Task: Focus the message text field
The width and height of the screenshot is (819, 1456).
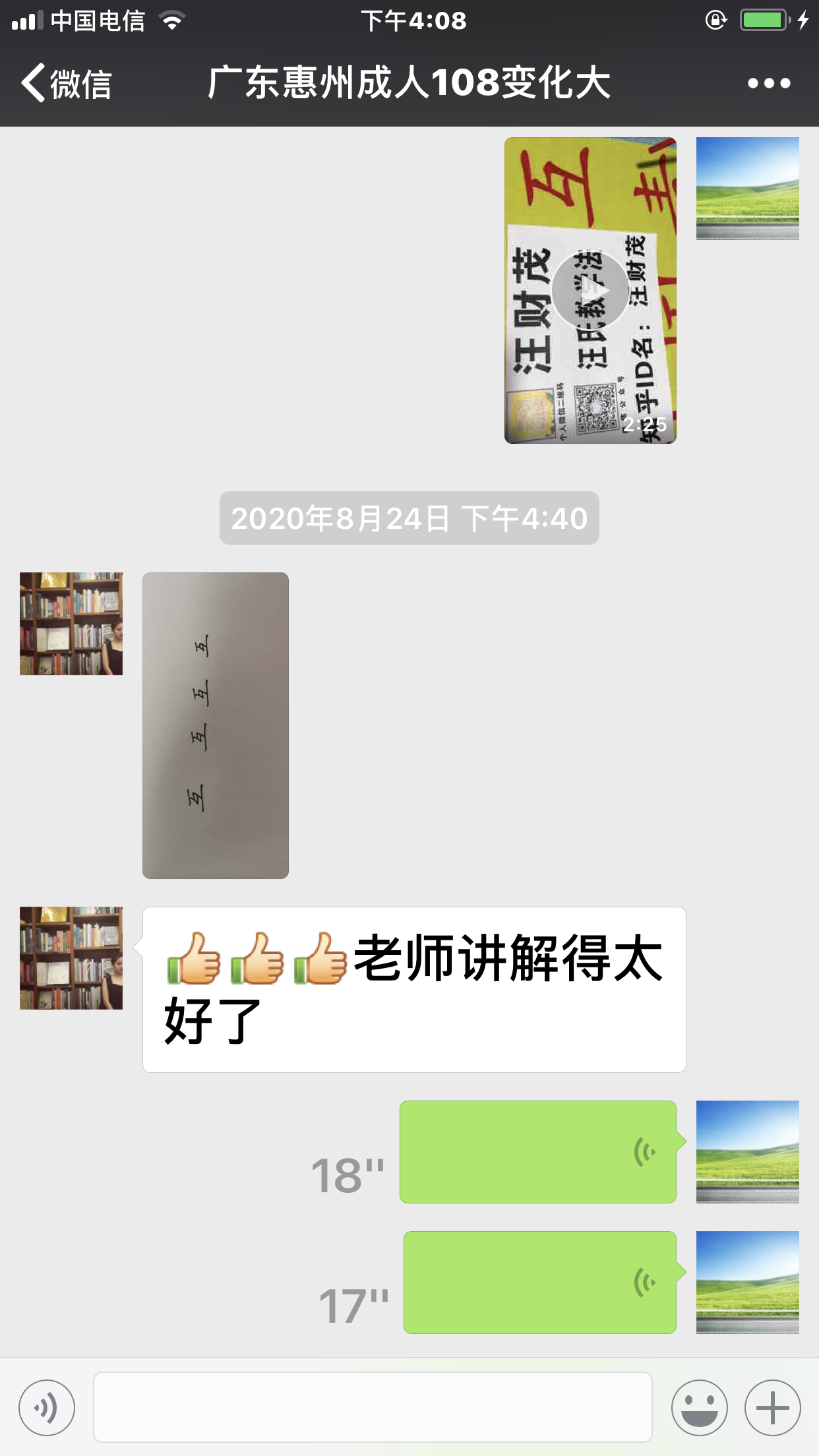Action: [373, 1407]
